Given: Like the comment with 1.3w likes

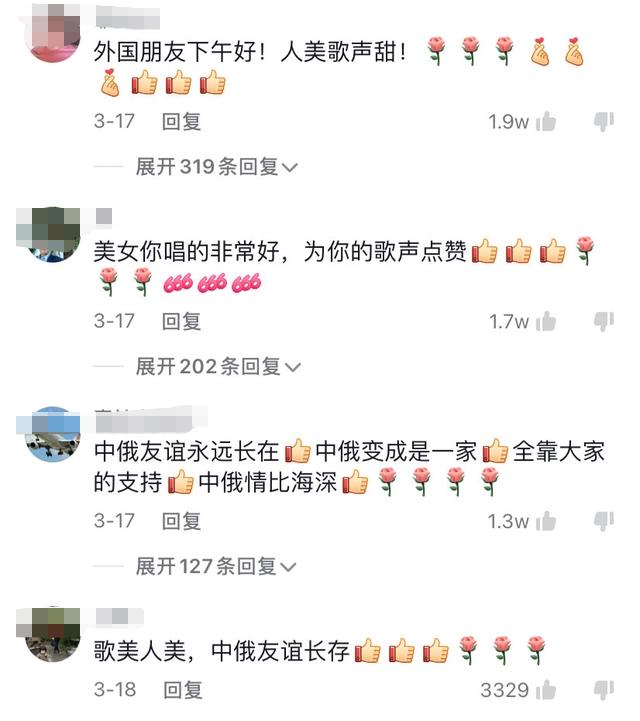Looking at the screenshot, I should tap(546, 521).
